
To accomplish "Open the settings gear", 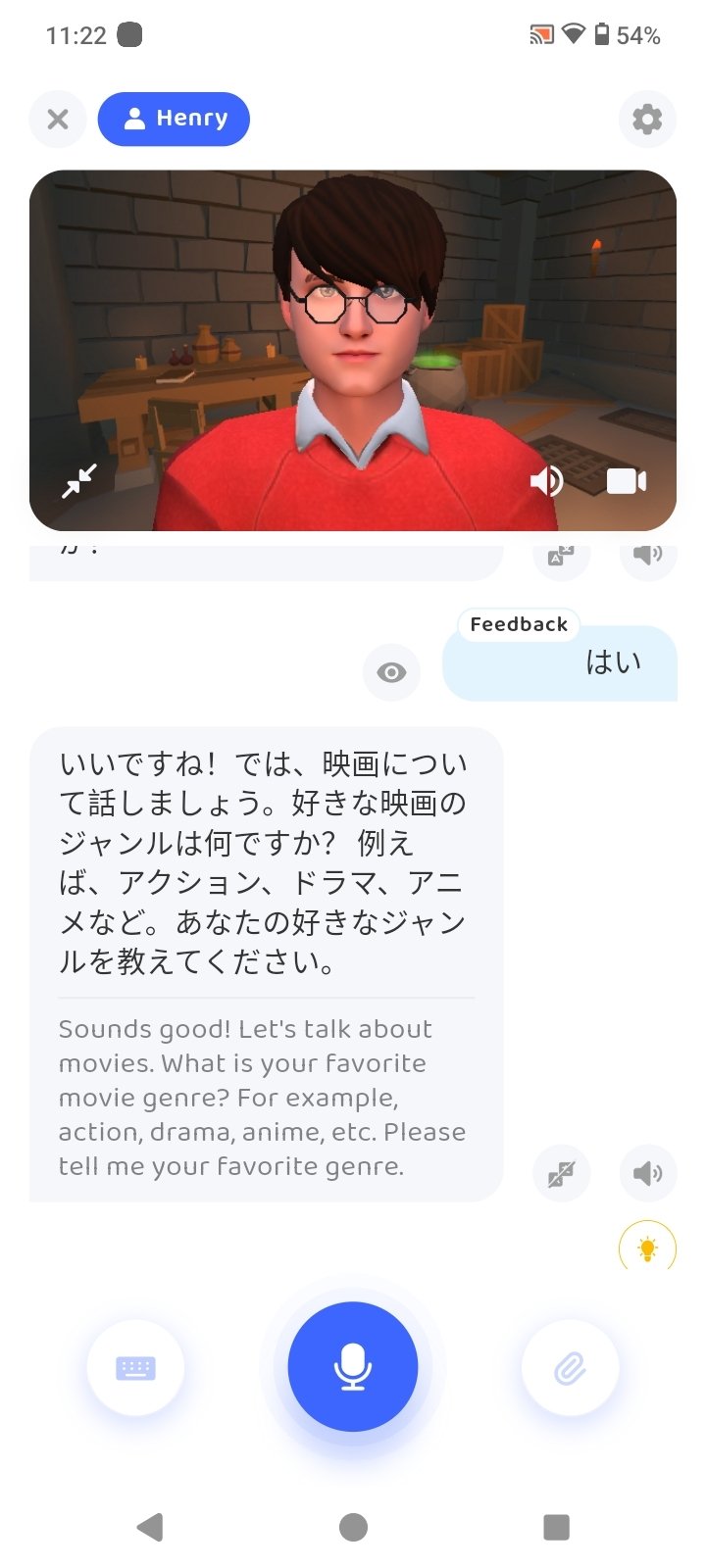I will pos(647,120).
